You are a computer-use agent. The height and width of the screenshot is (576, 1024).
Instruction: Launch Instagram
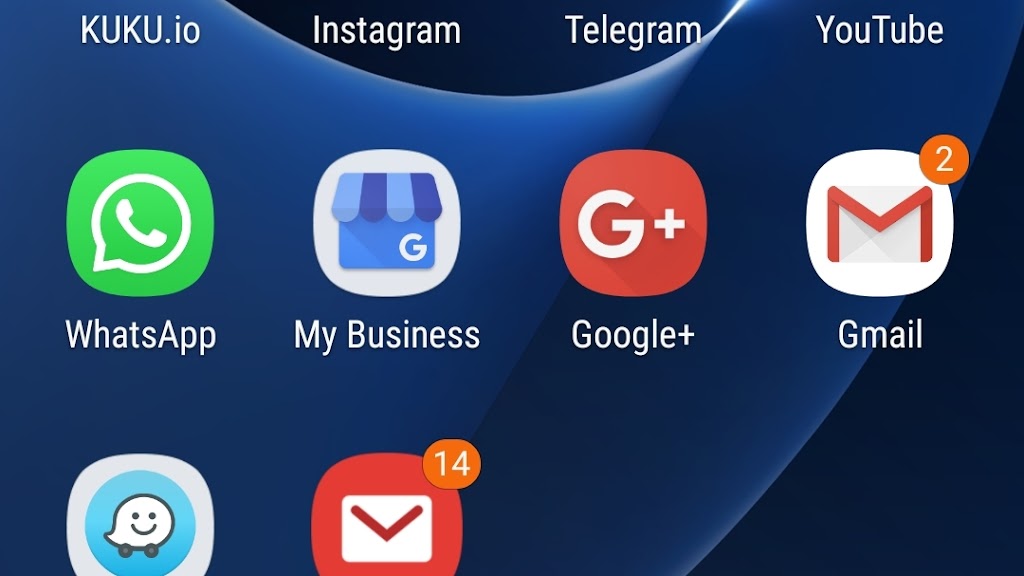pyautogui.click(x=386, y=30)
